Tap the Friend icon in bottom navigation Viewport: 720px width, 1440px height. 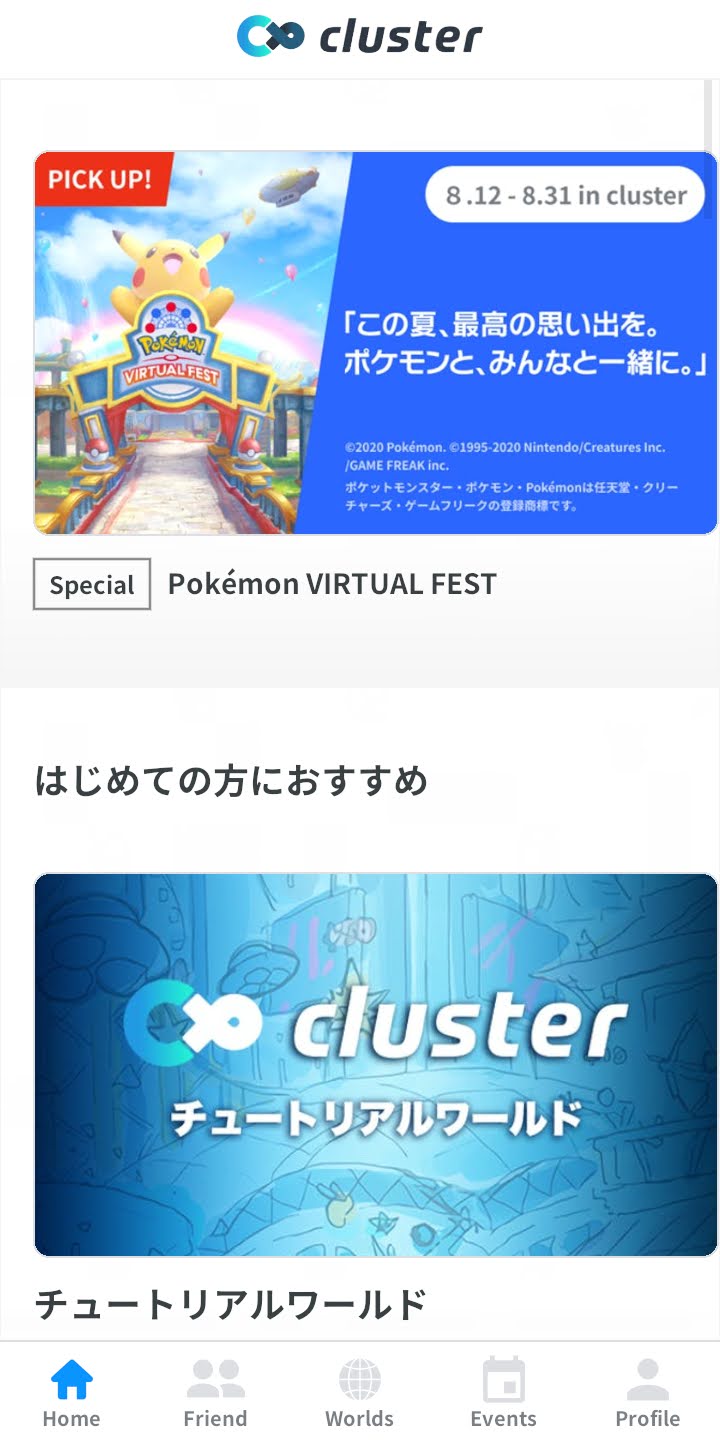(215, 1378)
